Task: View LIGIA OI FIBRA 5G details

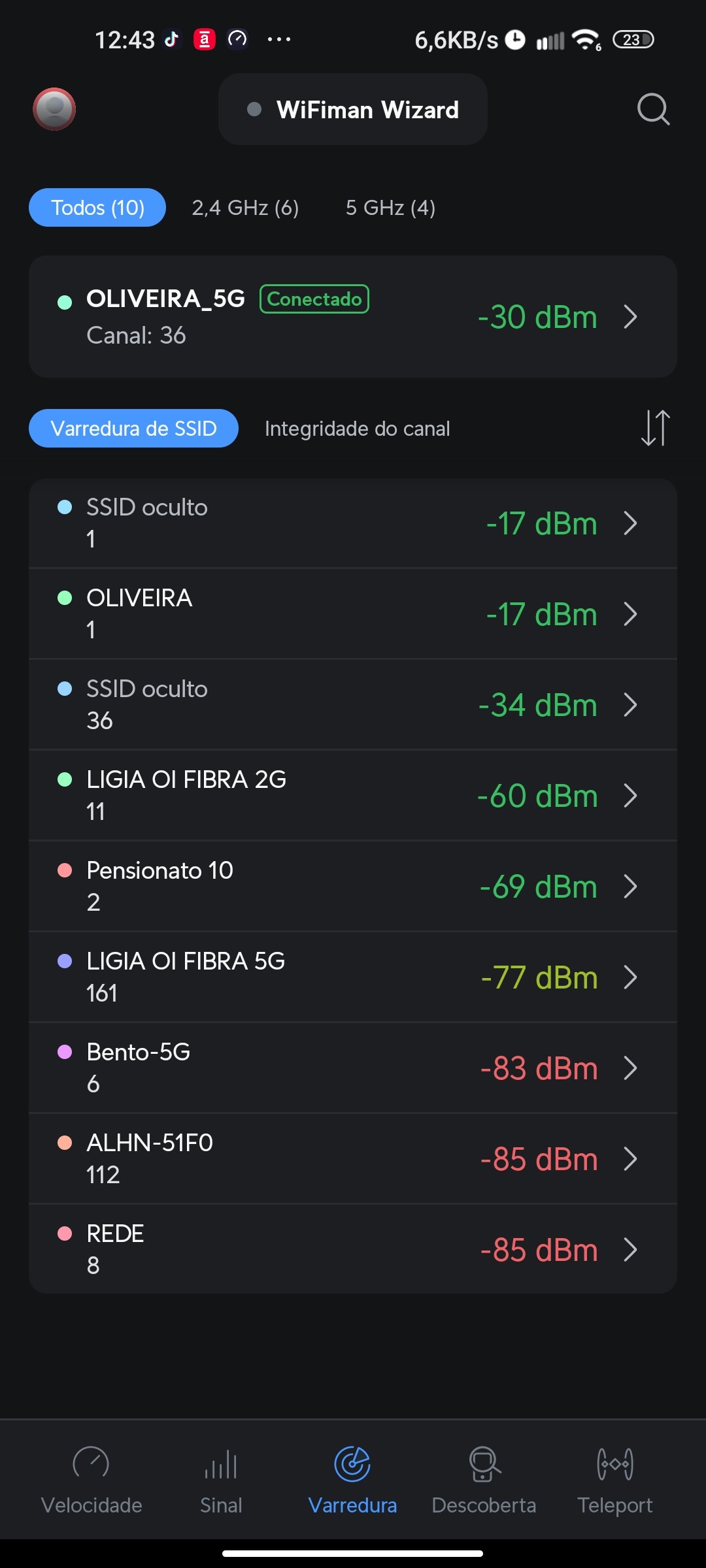Action: click(x=353, y=977)
